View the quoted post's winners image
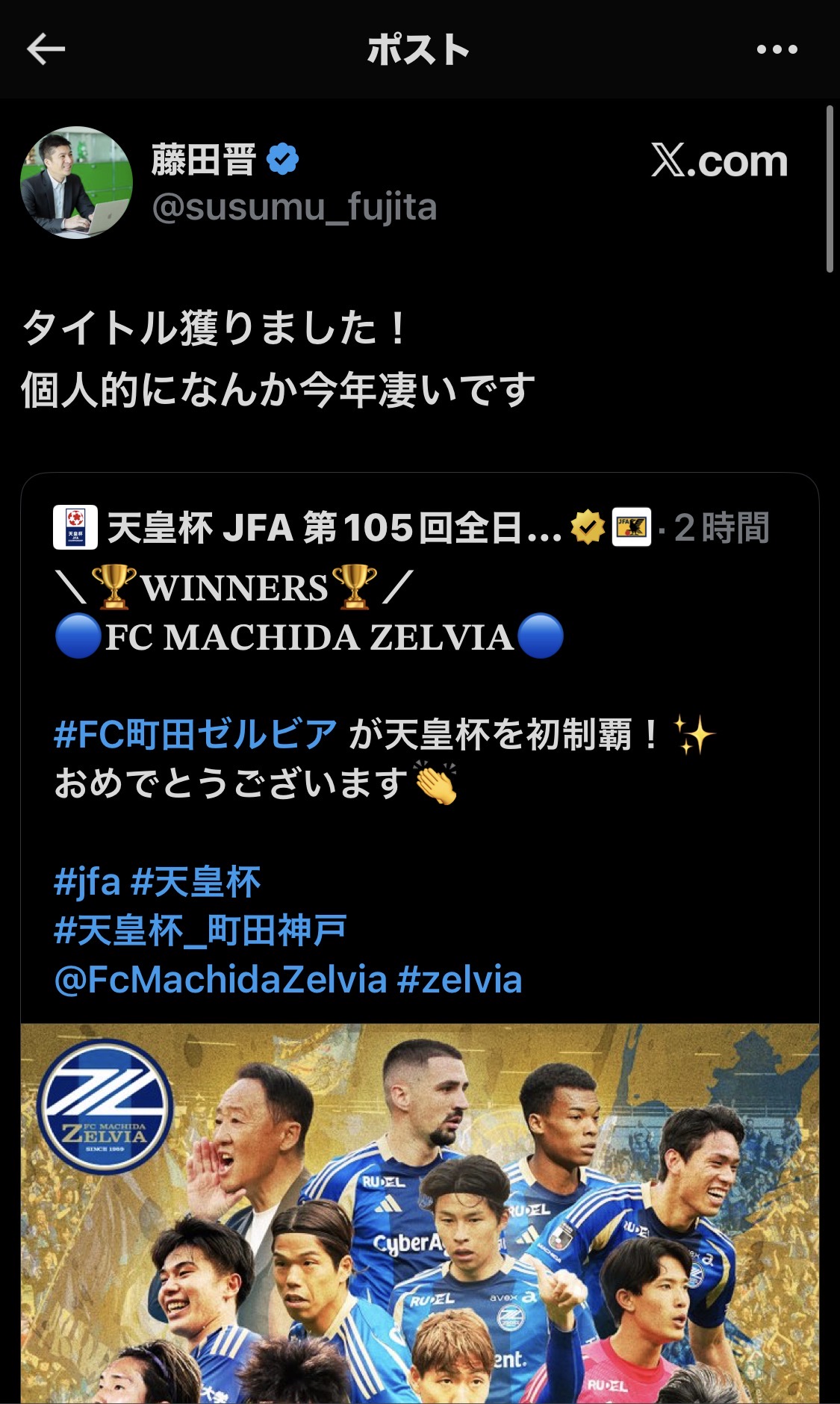The image size is (840, 1404). point(420,1214)
